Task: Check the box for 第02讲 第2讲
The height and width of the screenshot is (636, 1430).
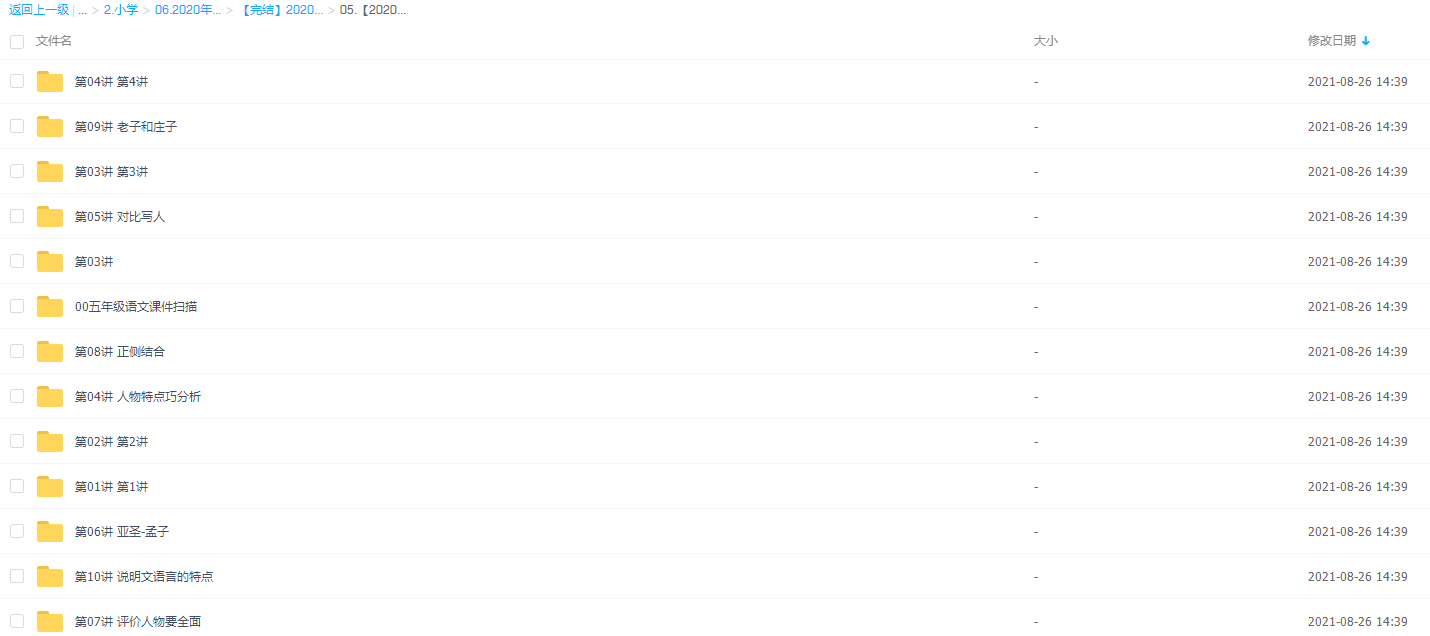Action: 17,441
